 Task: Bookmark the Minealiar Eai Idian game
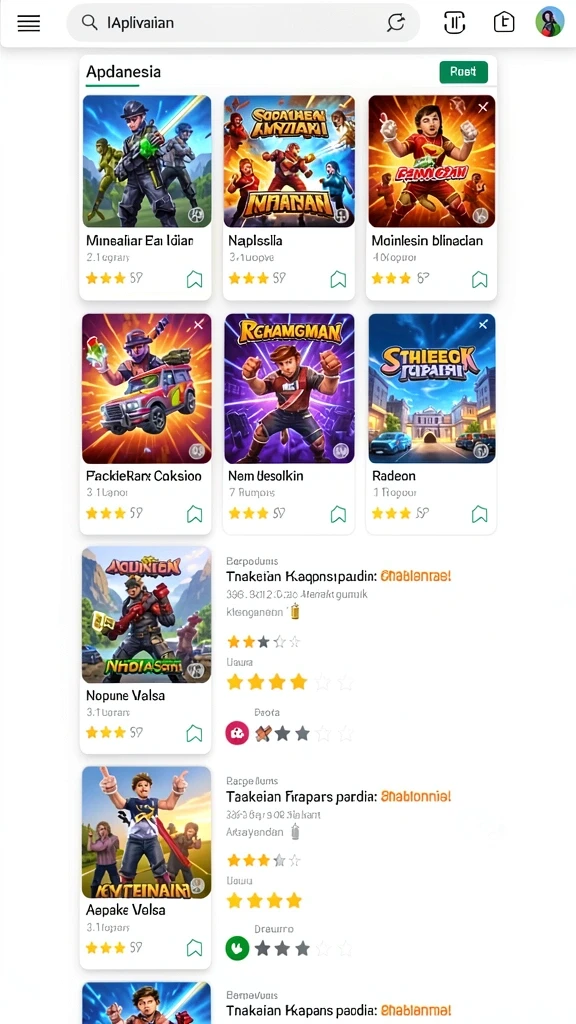pyautogui.click(x=194, y=280)
